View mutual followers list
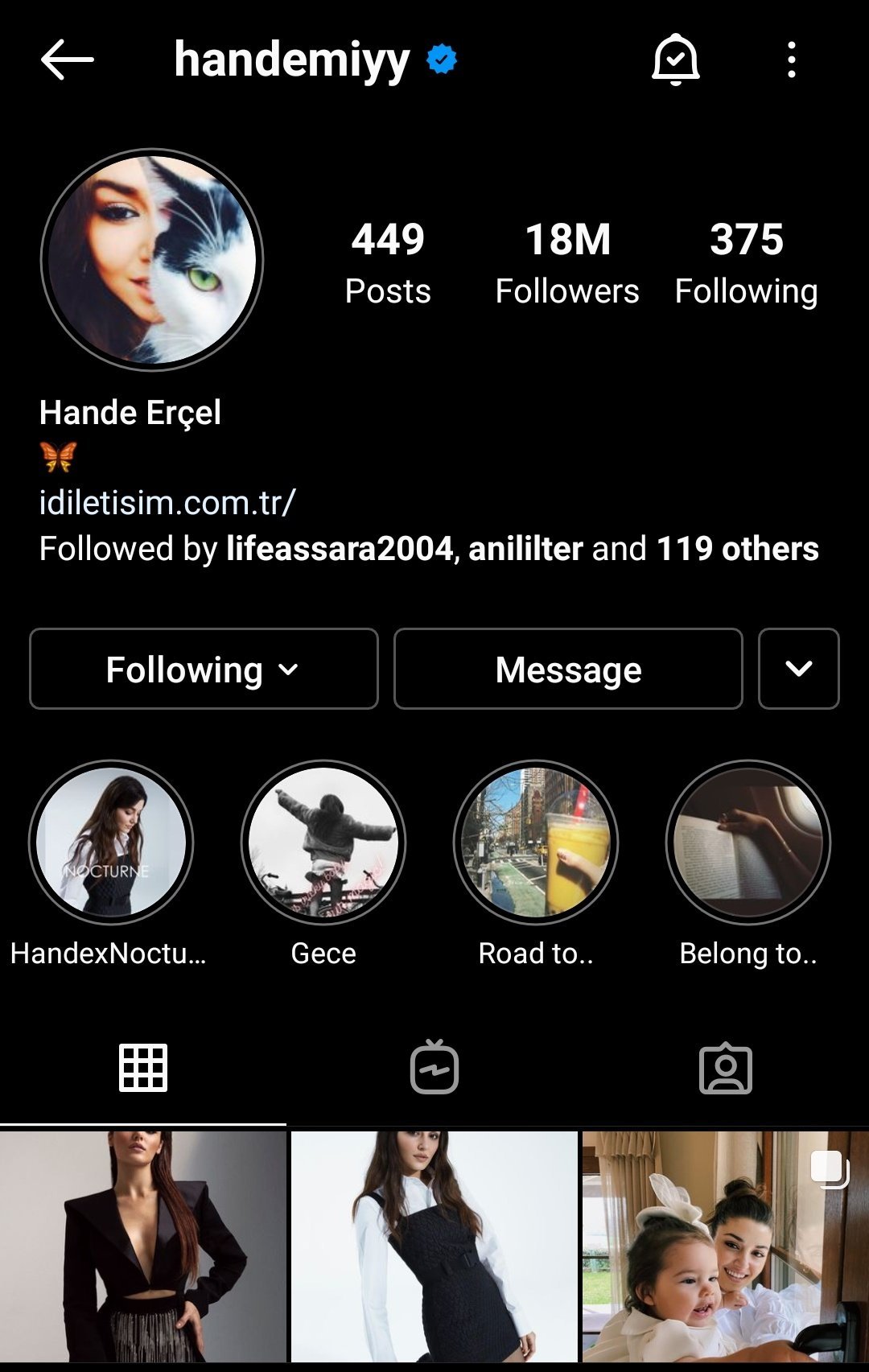Screen dimensions: 869x1372 428,549
